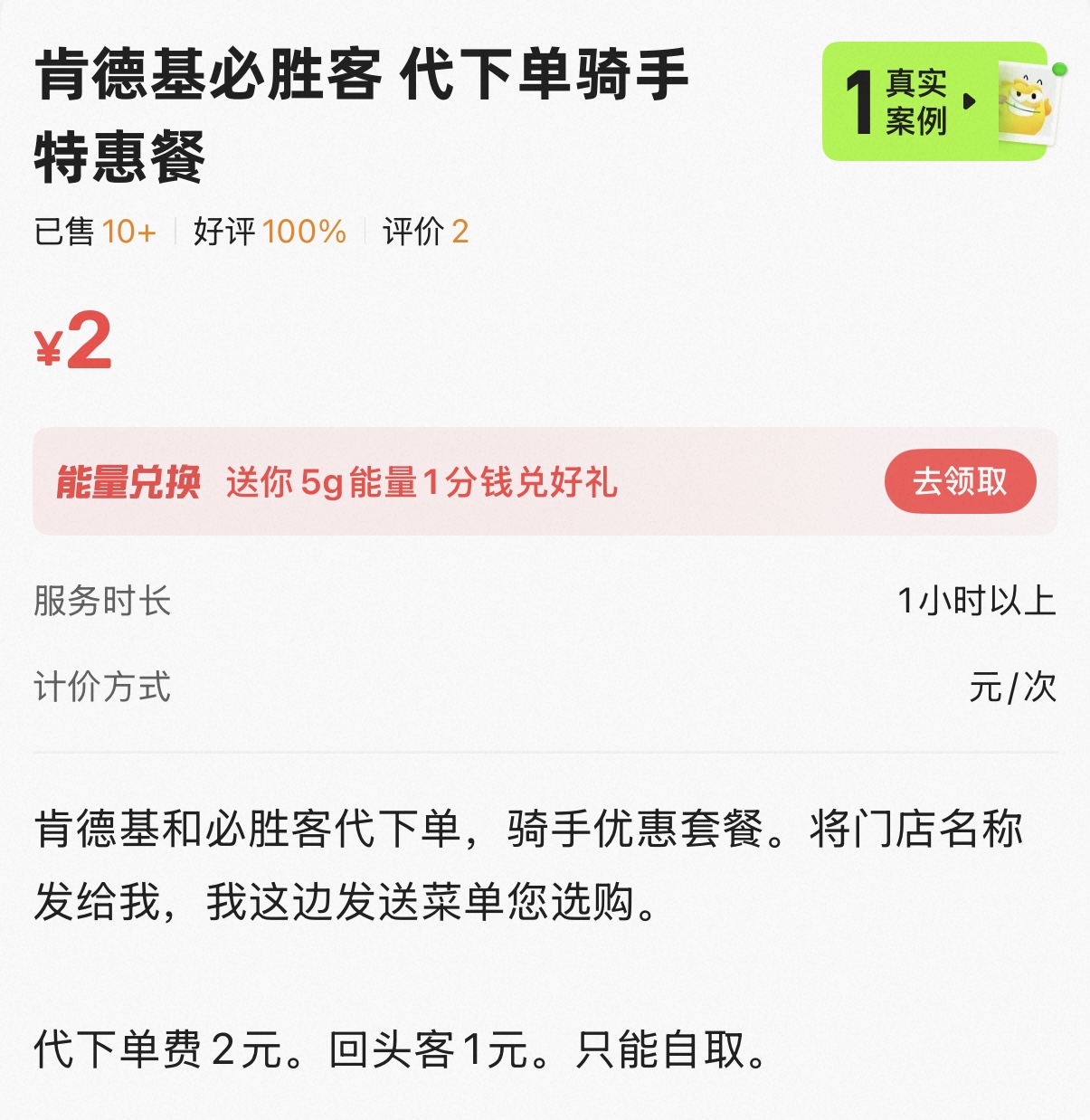Image resolution: width=1090 pixels, height=1120 pixels.
Task: Open the 评价 2 reviews
Action: coord(425,232)
